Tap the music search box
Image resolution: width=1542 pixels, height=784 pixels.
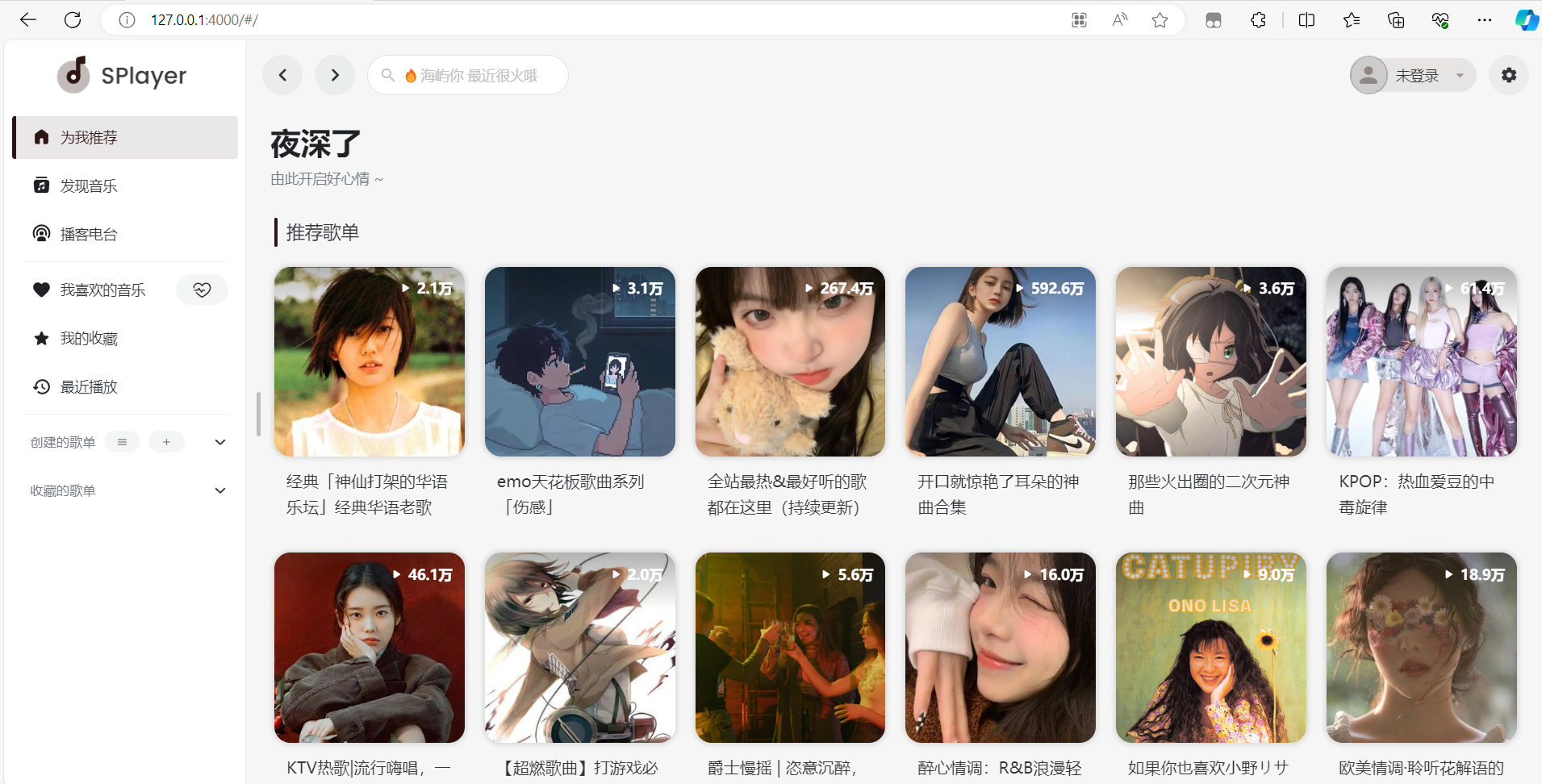pos(476,75)
